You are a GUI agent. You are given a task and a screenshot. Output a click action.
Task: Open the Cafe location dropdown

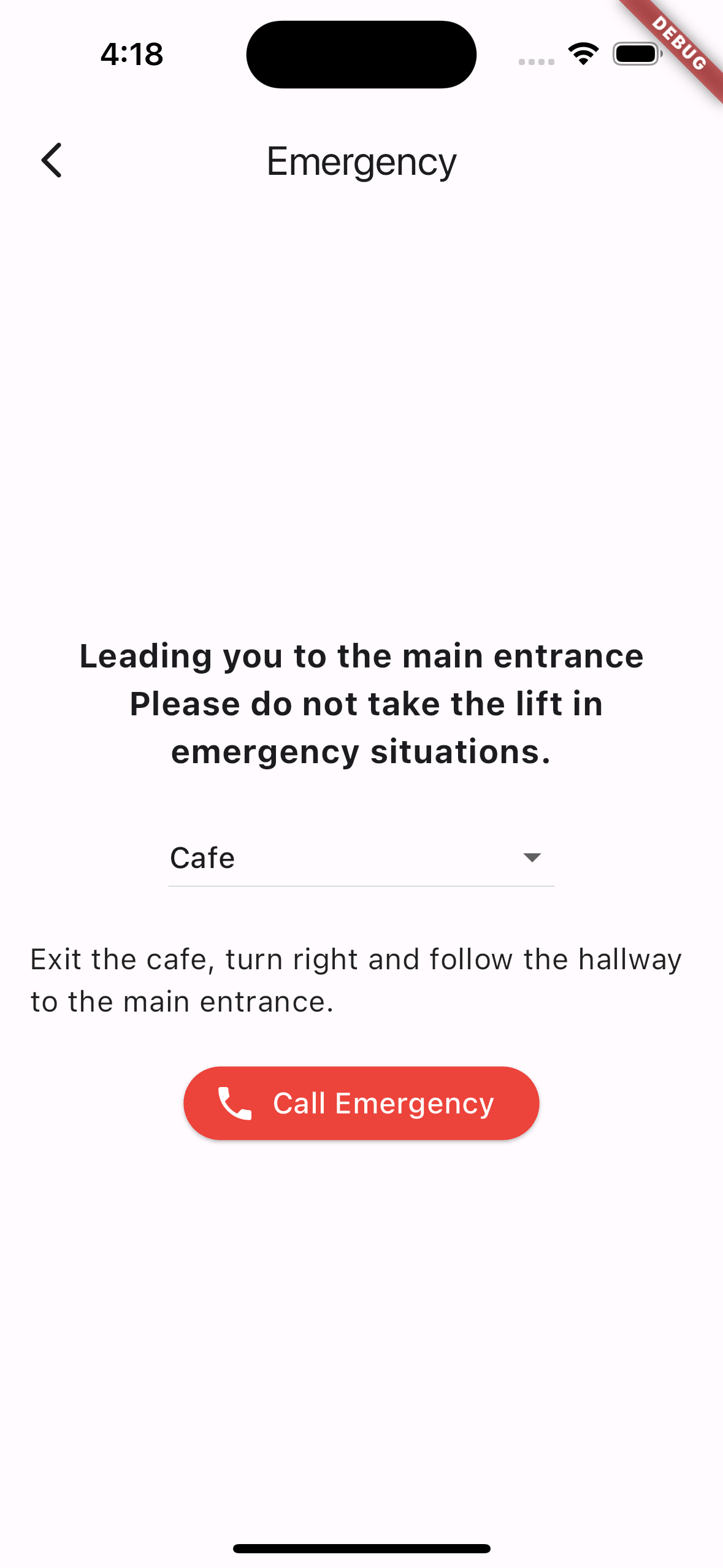click(x=361, y=858)
